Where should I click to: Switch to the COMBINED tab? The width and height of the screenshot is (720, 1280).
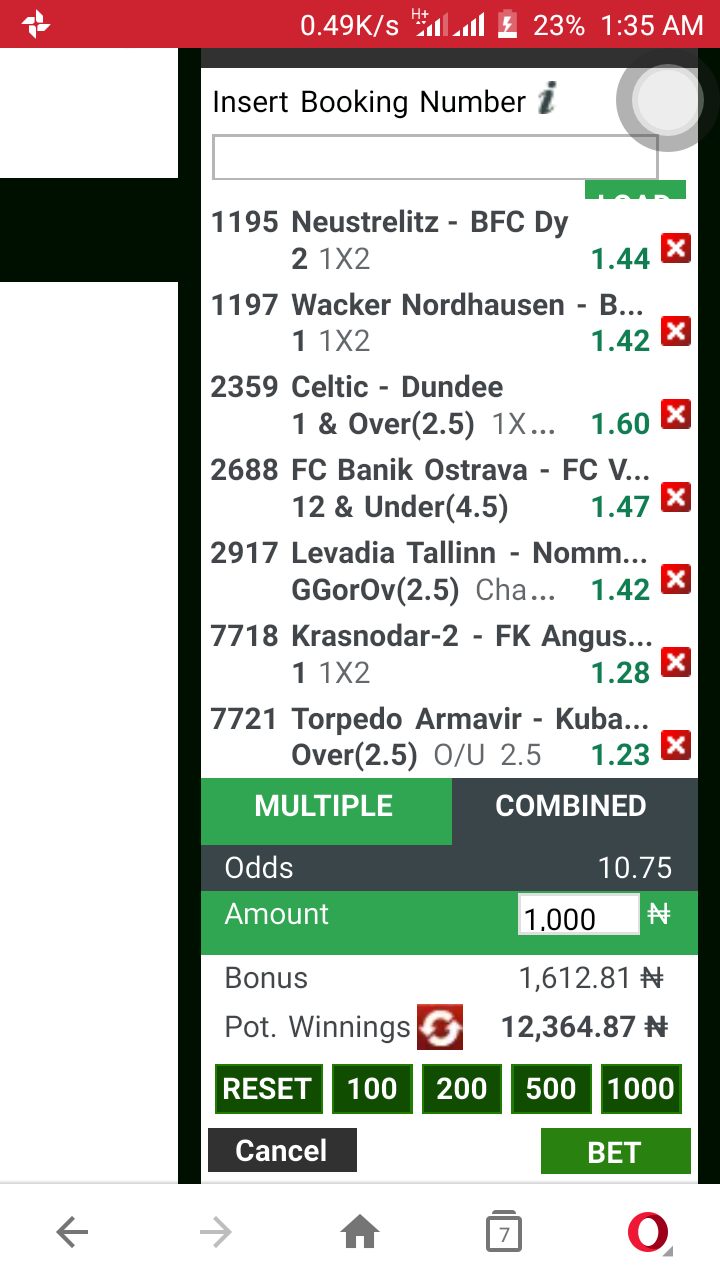pos(572,807)
